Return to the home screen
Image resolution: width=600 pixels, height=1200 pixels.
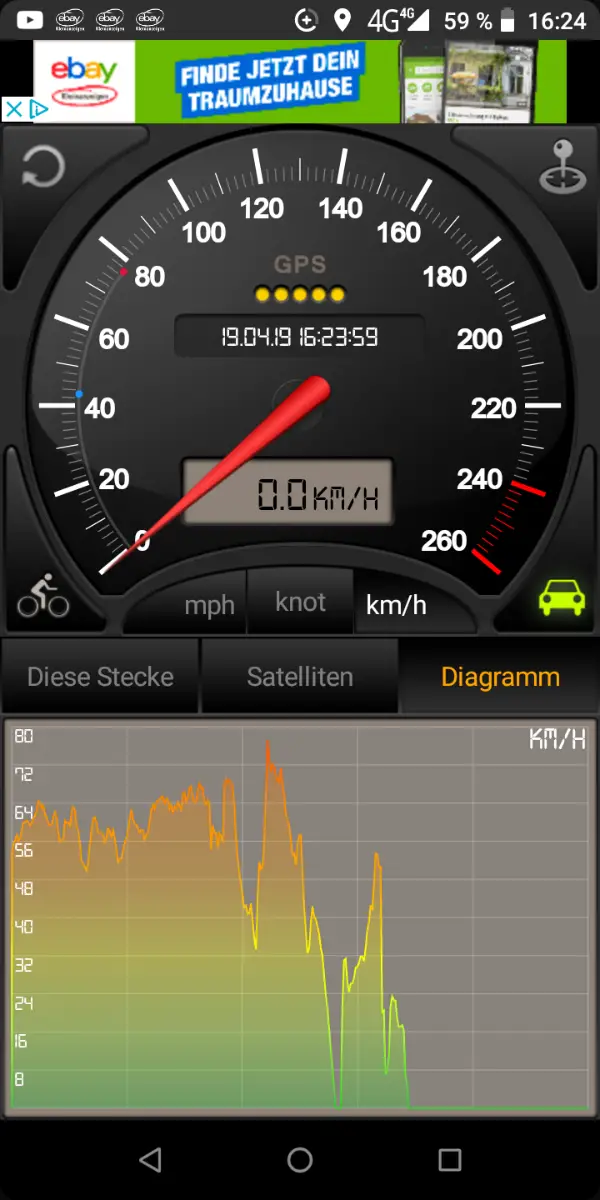point(300,1160)
